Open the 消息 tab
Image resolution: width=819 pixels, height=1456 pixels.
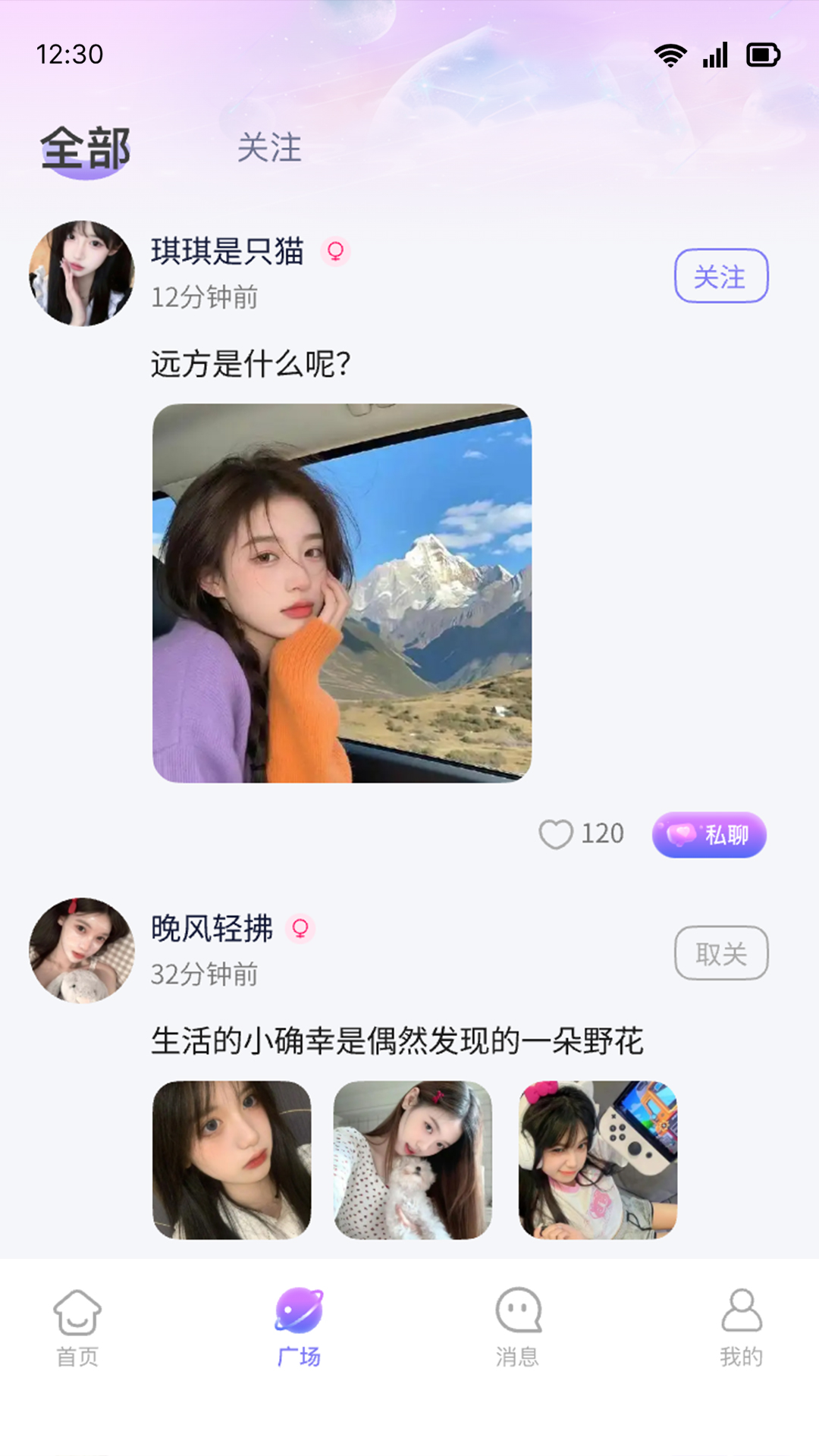click(518, 1328)
